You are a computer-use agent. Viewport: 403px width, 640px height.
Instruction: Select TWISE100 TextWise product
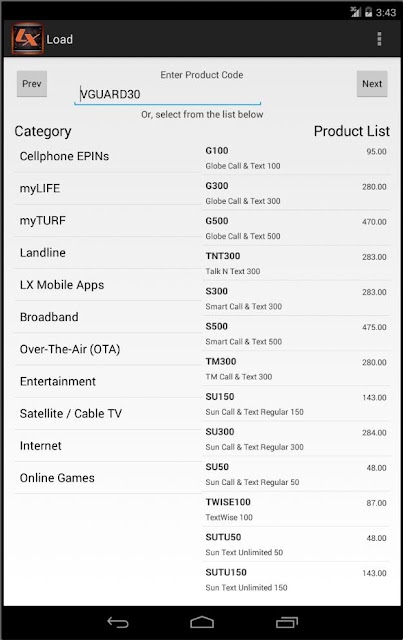[x=296, y=509]
